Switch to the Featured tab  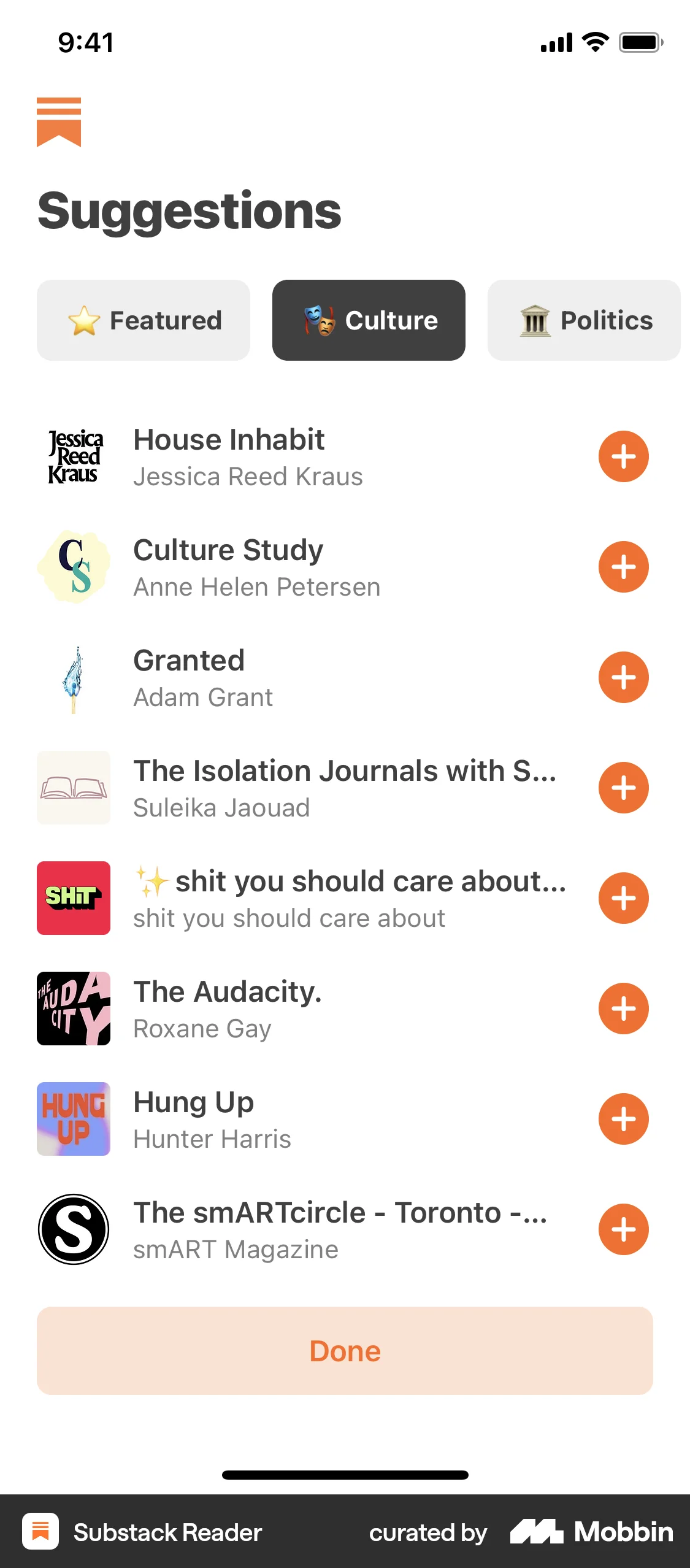144,320
